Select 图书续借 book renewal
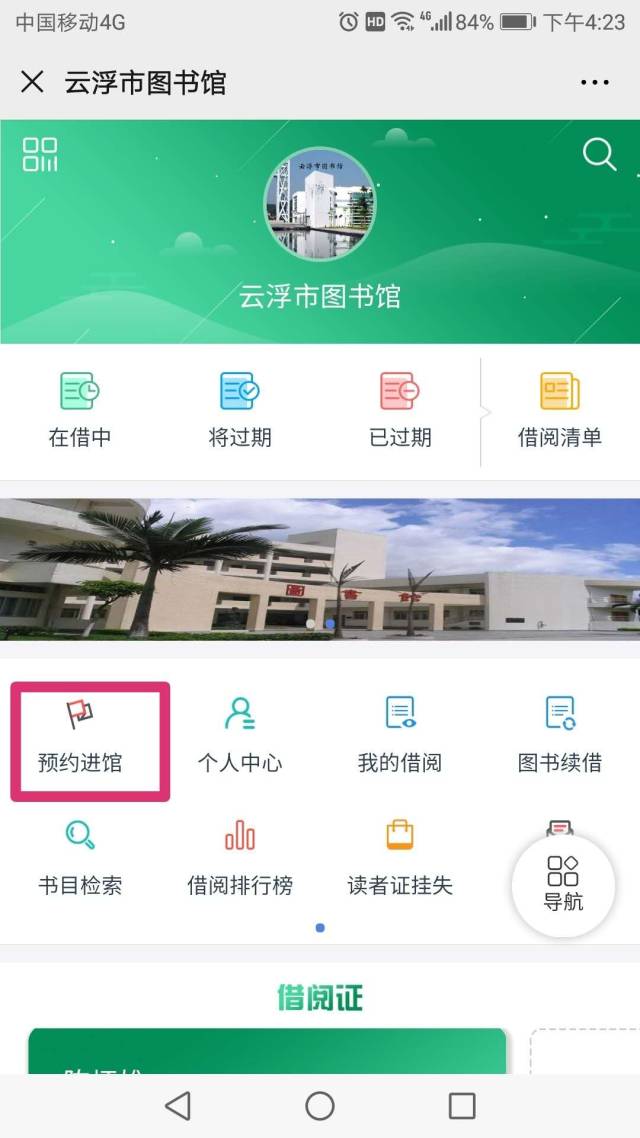The width and height of the screenshot is (640, 1138). tap(560, 738)
